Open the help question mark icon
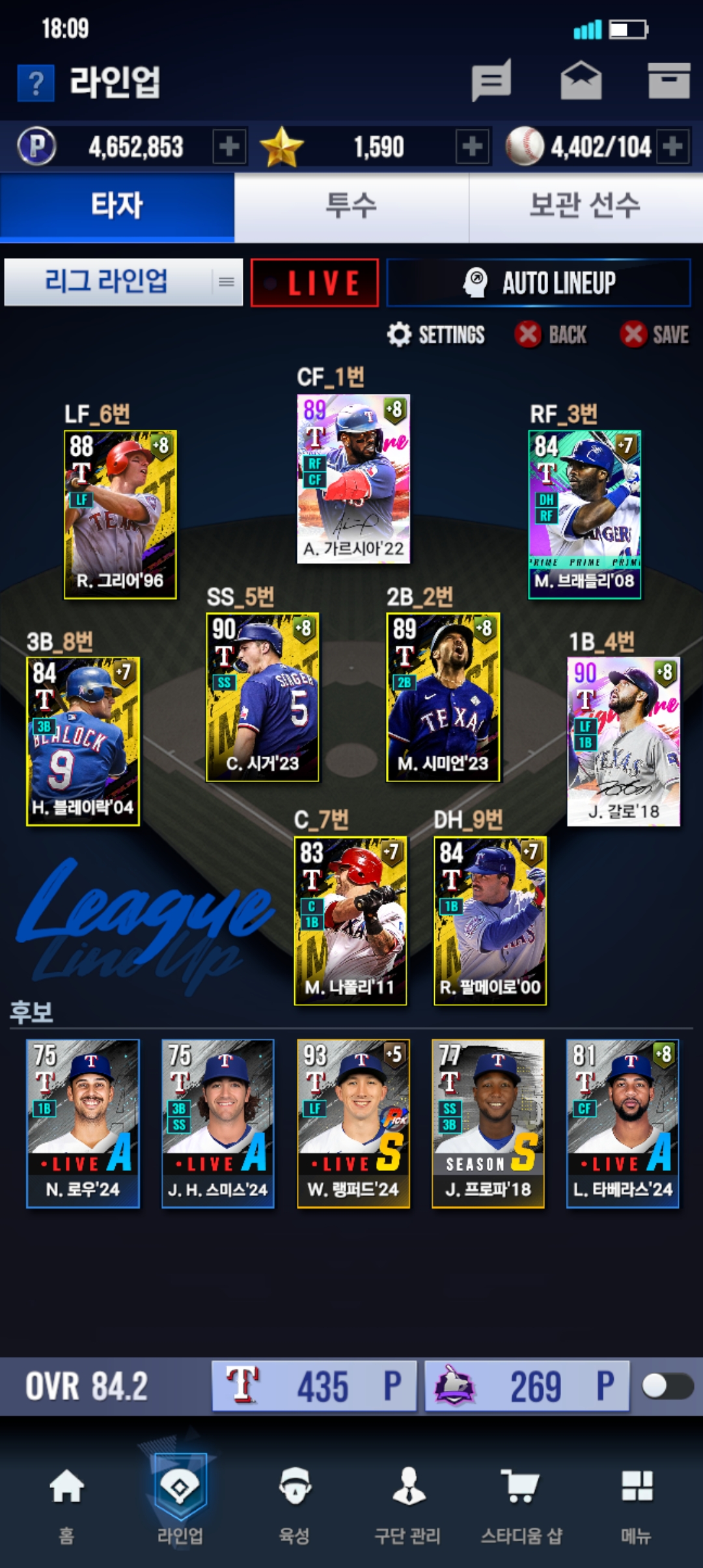Screen dimensions: 703x1568 point(36,83)
